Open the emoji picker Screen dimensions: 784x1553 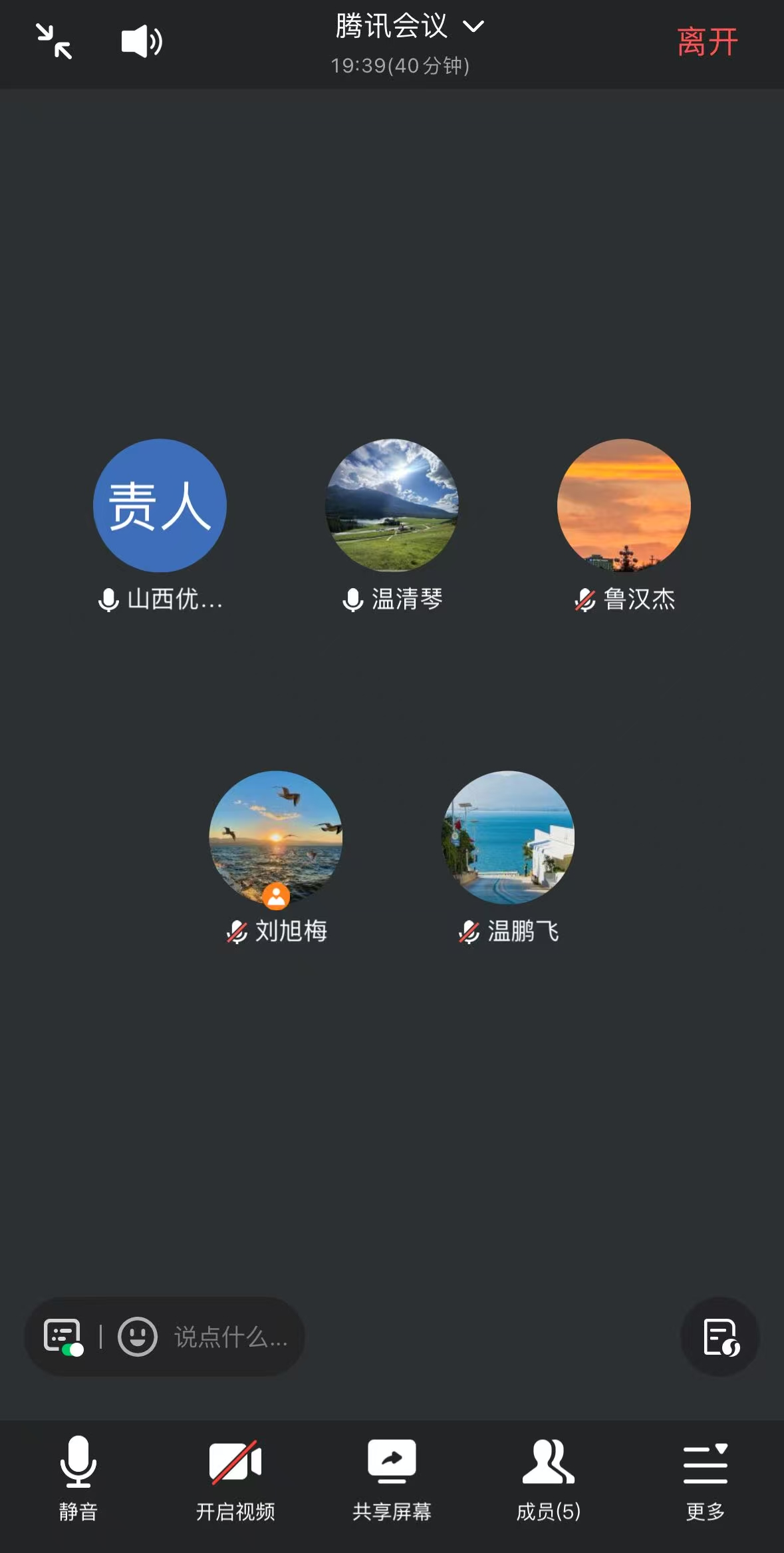click(x=138, y=1337)
